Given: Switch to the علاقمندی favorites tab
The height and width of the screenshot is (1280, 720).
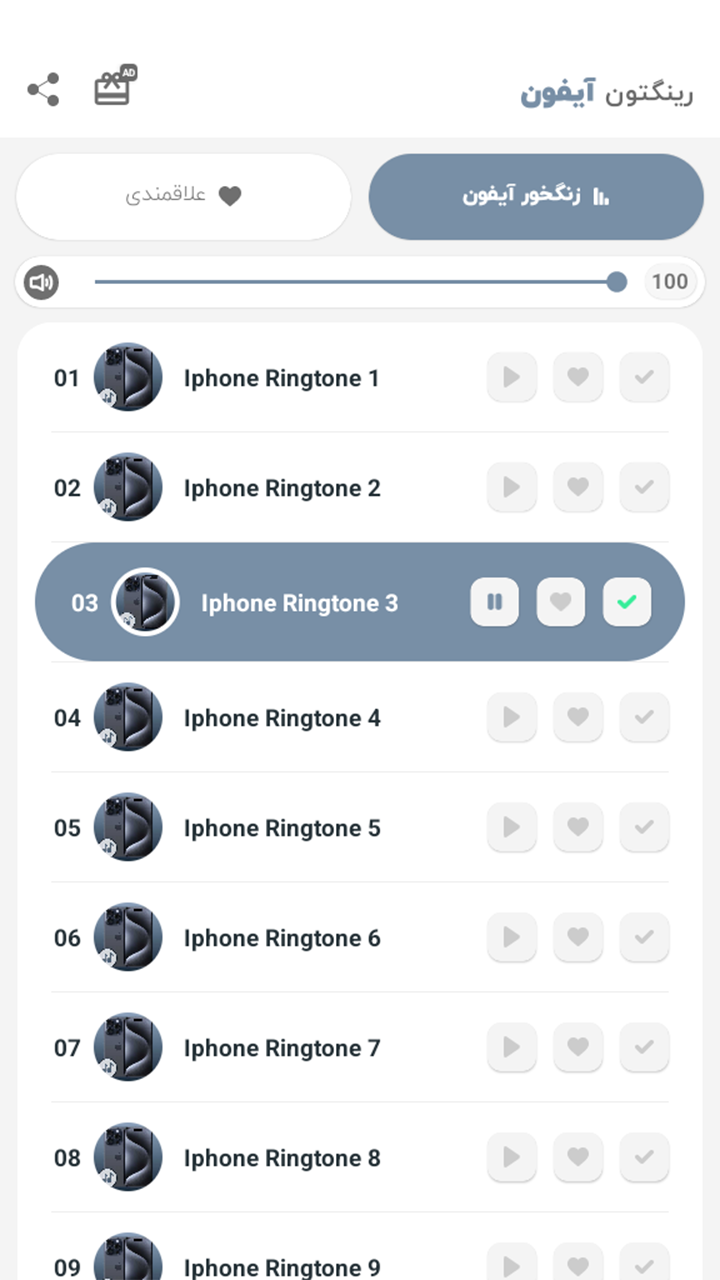Looking at the screenshot, I should 184,196.
